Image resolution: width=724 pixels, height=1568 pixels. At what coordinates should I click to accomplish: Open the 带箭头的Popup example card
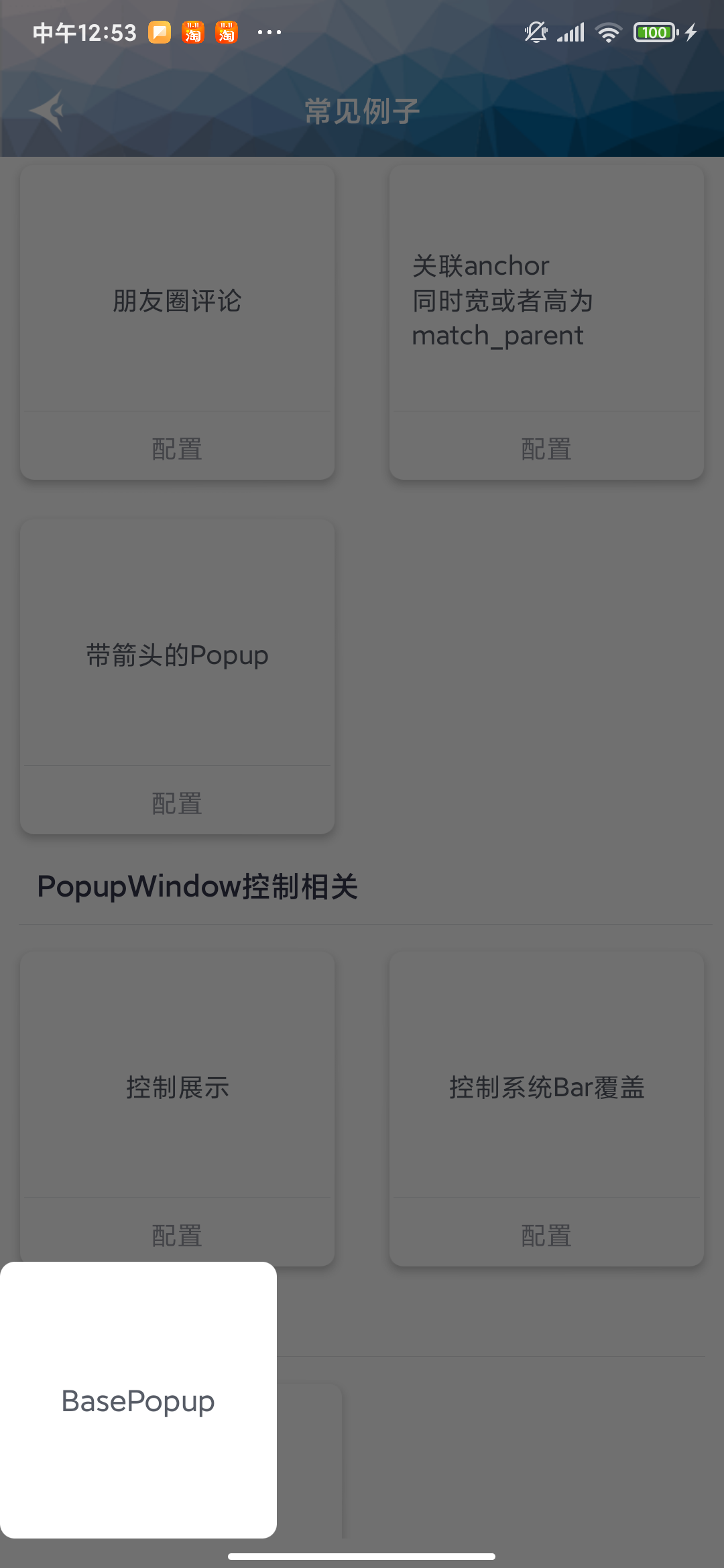[177, 655]
